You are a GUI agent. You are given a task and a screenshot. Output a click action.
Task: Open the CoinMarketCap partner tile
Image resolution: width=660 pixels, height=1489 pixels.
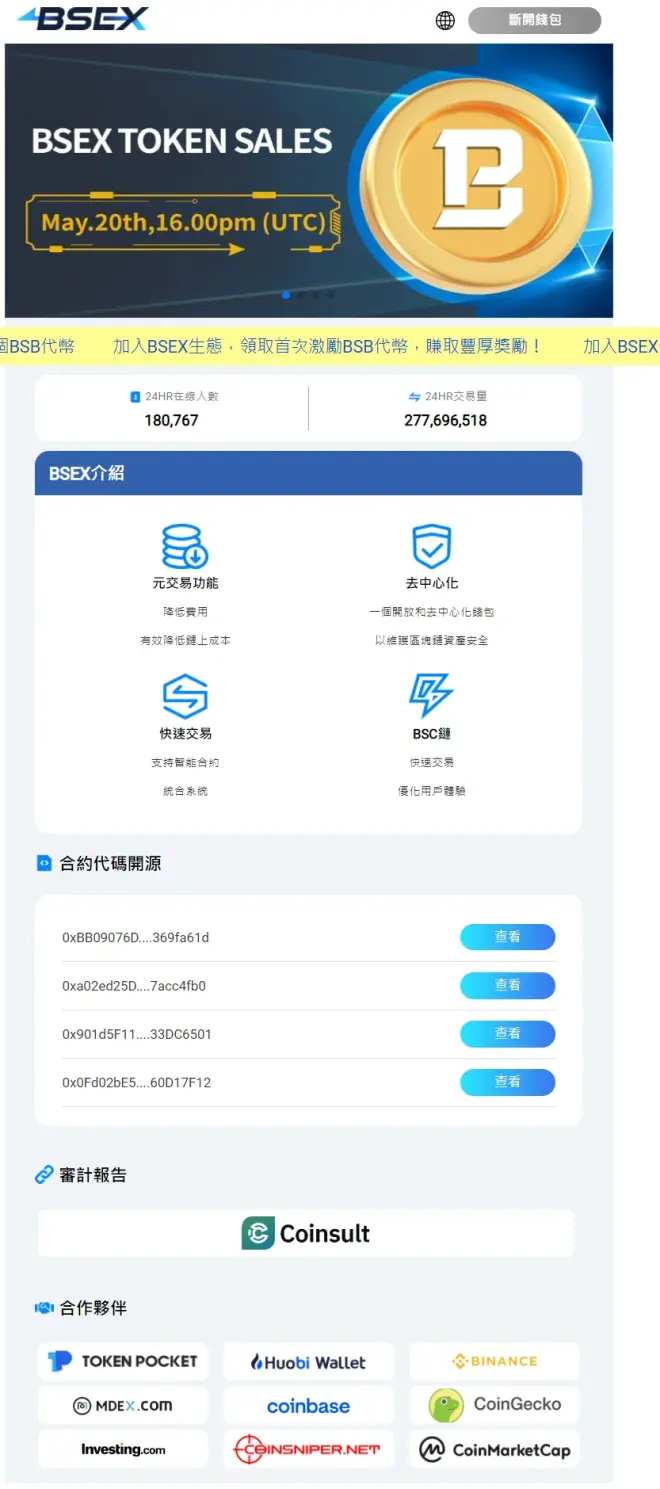click(495, 1449)
